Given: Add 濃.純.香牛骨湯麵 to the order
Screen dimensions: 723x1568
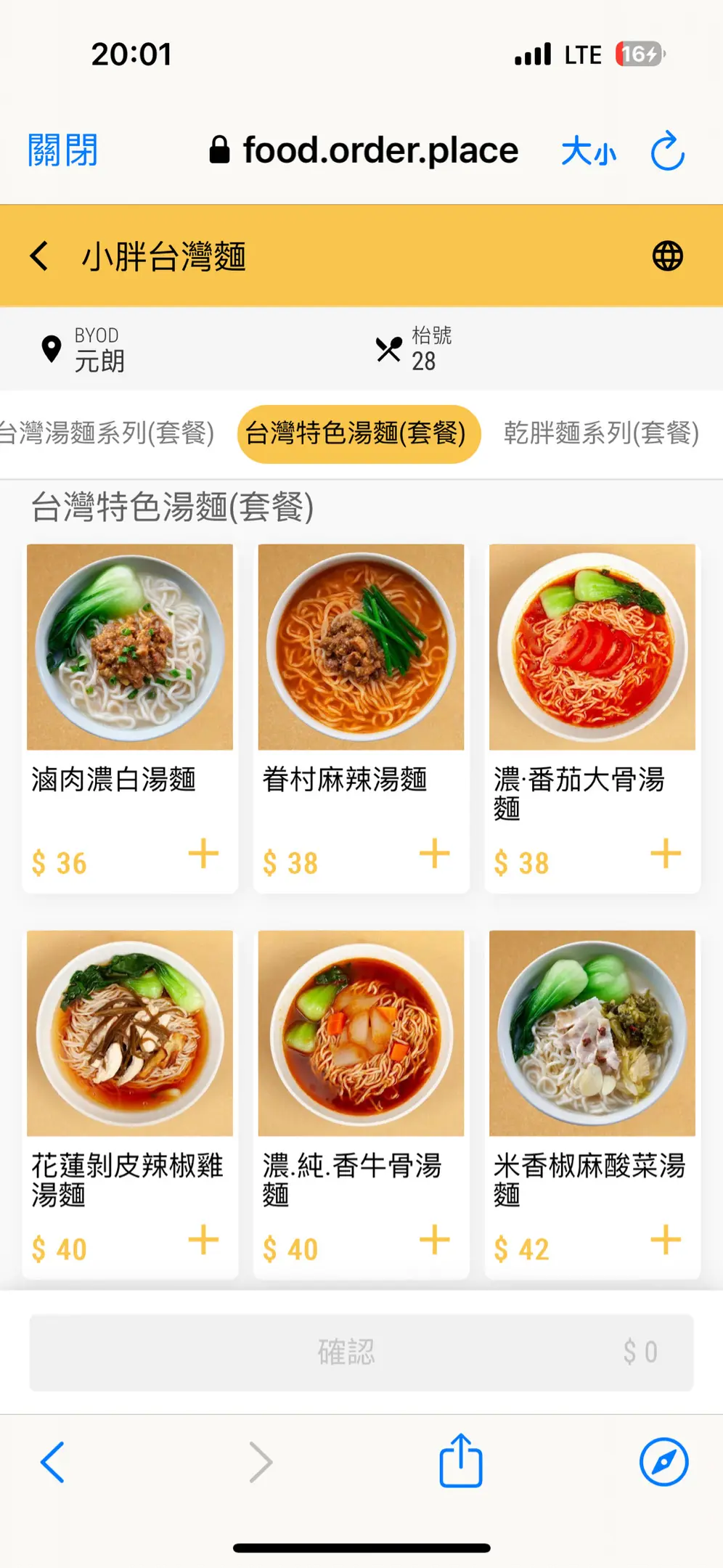Looking at the screenshot, I should (x=435, y=1240).
